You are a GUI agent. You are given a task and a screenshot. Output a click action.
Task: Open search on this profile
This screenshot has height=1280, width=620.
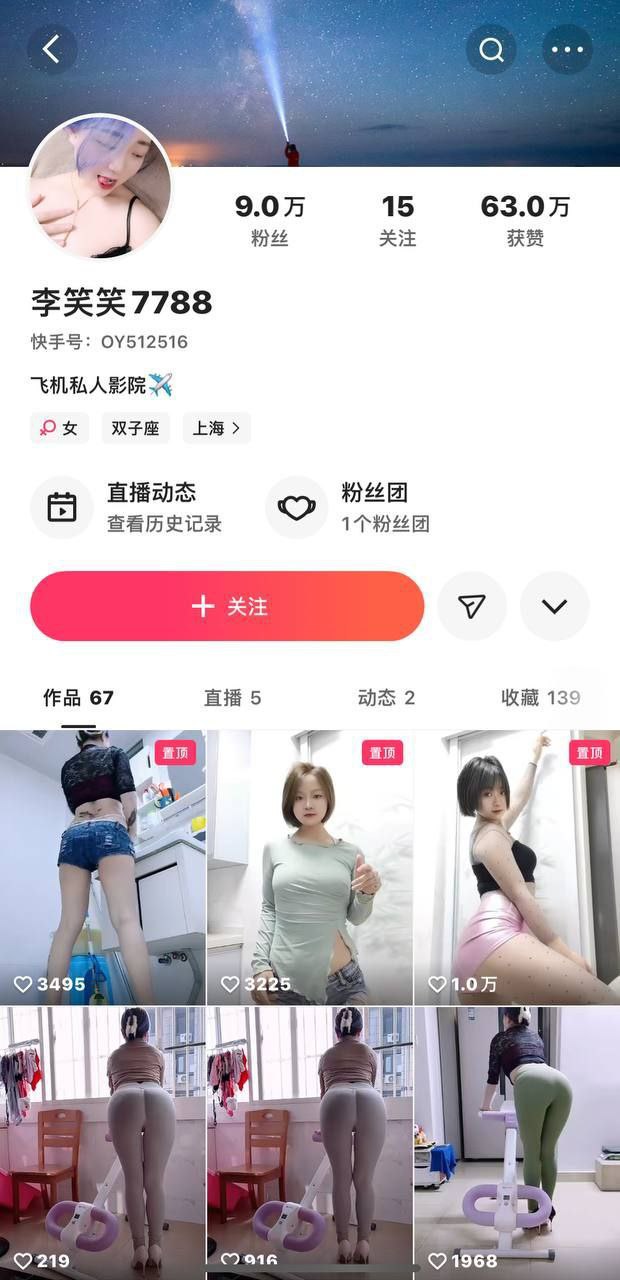(491, 49)
